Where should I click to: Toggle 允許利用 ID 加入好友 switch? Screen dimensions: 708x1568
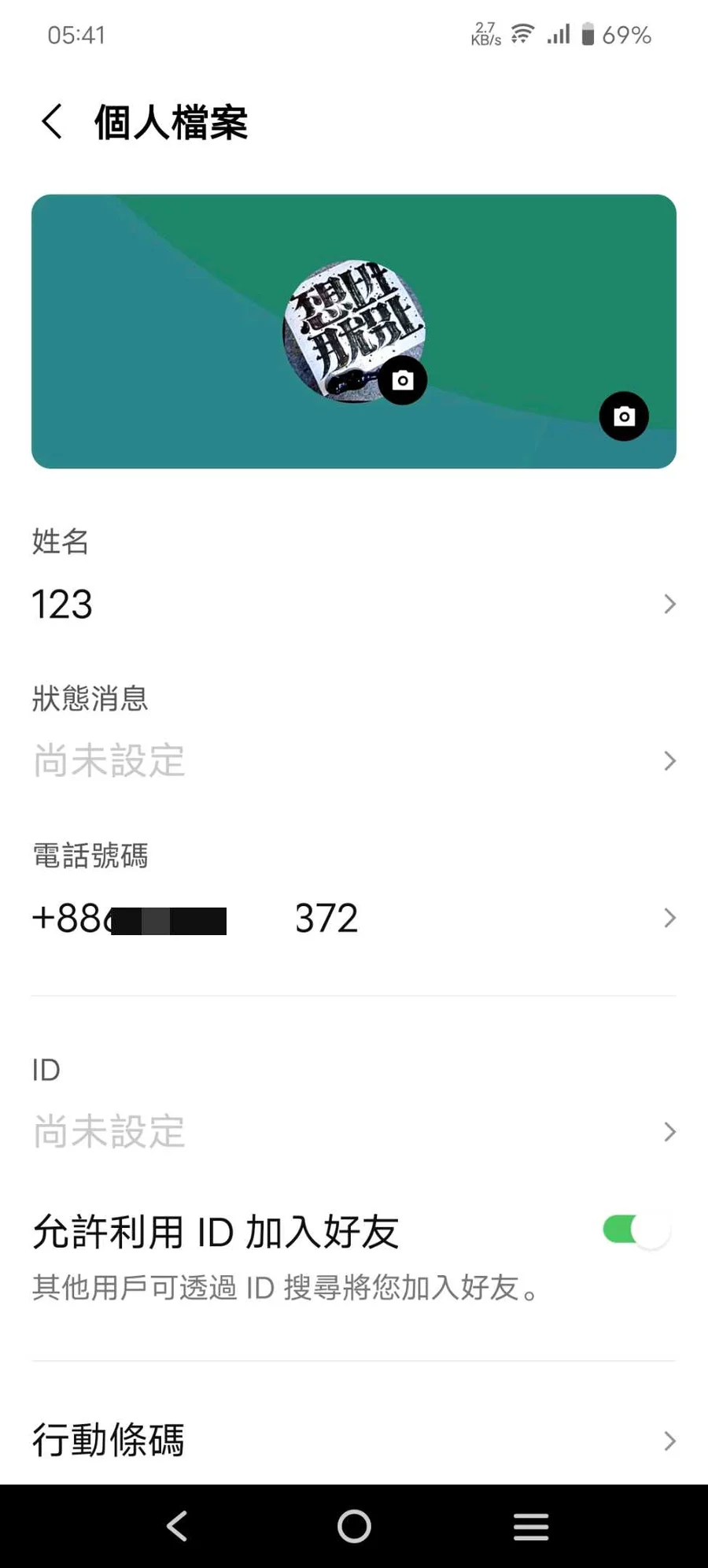(x=636, y=1230)
